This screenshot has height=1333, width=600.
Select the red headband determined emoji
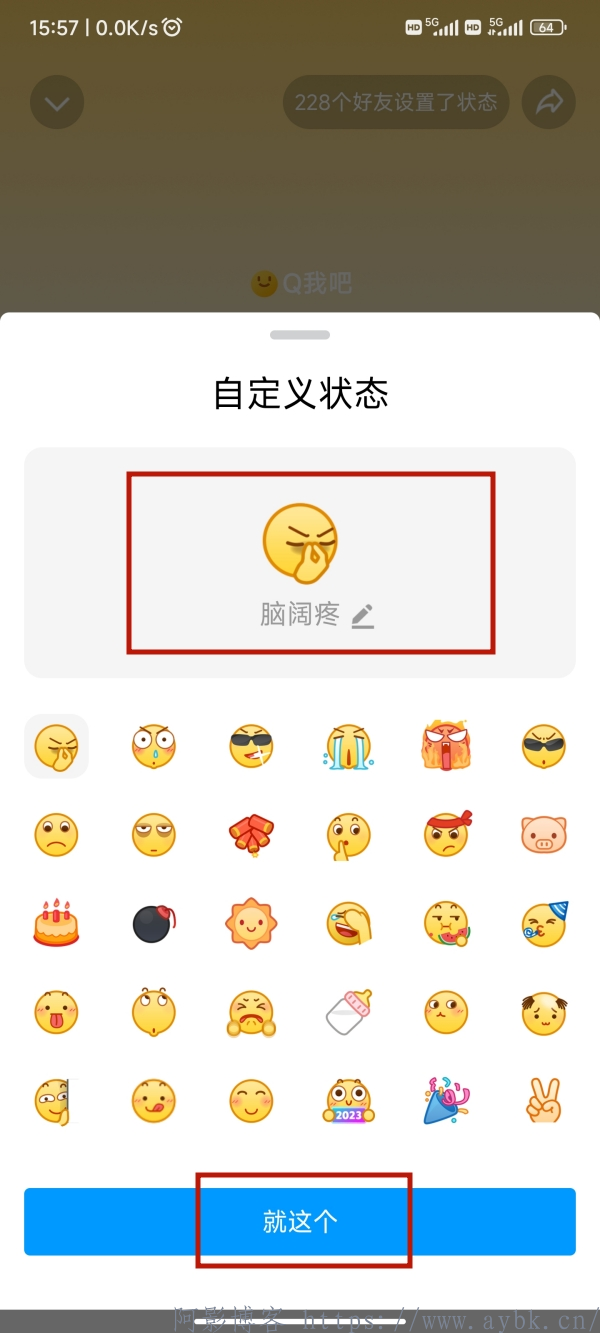(x=446, y=833)
